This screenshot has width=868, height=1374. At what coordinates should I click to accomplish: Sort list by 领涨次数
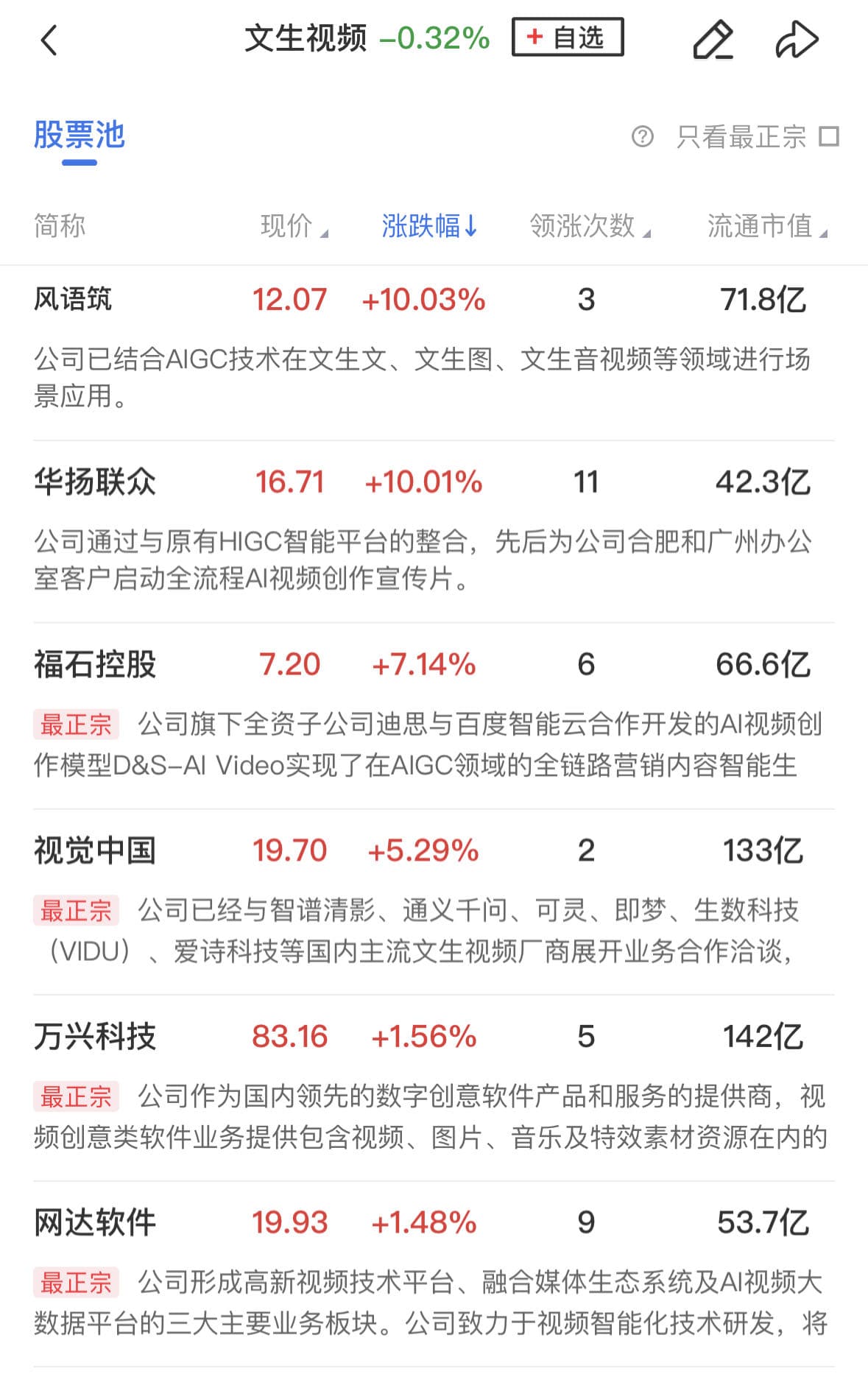pos(589,226)
